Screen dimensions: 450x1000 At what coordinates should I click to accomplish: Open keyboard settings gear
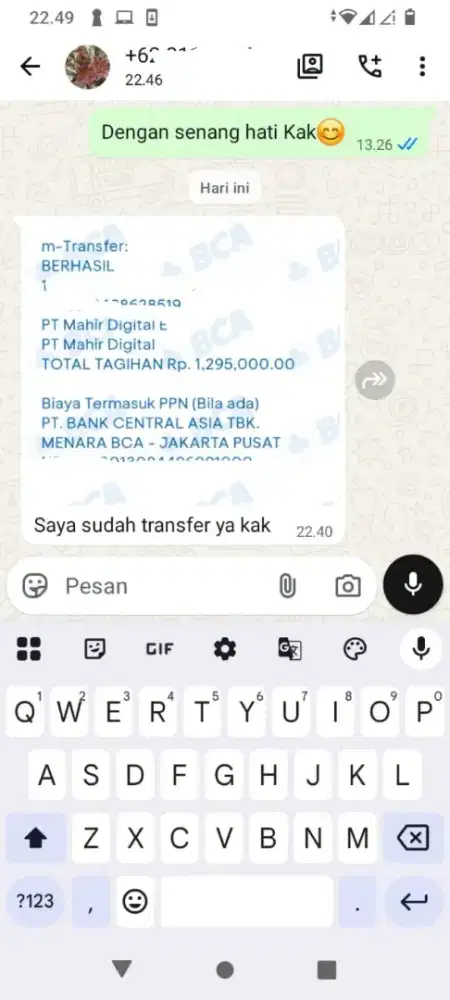point(224,649)
